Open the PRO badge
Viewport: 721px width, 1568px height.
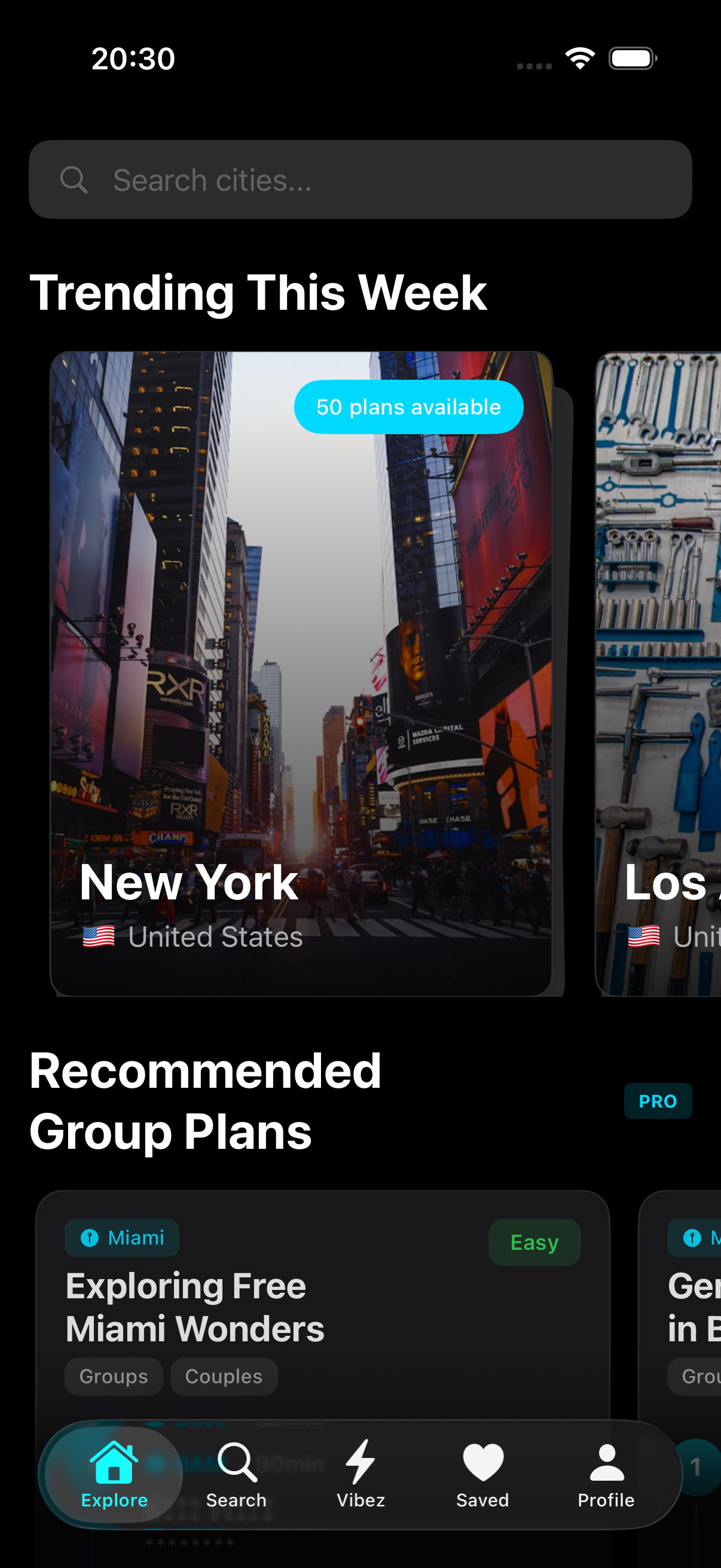[658, 1100]
